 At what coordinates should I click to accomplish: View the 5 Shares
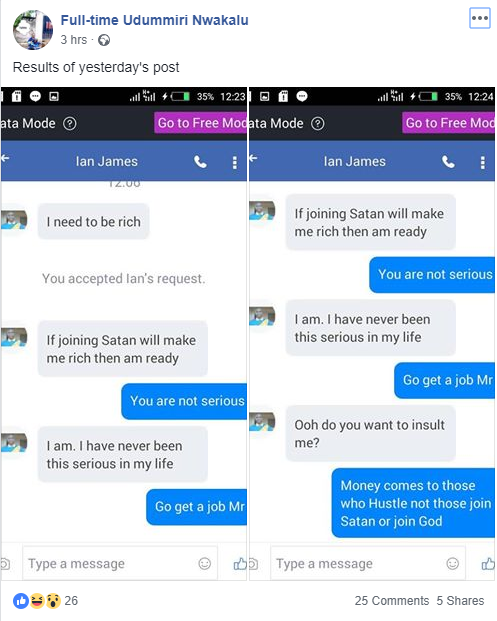[460, 600]
